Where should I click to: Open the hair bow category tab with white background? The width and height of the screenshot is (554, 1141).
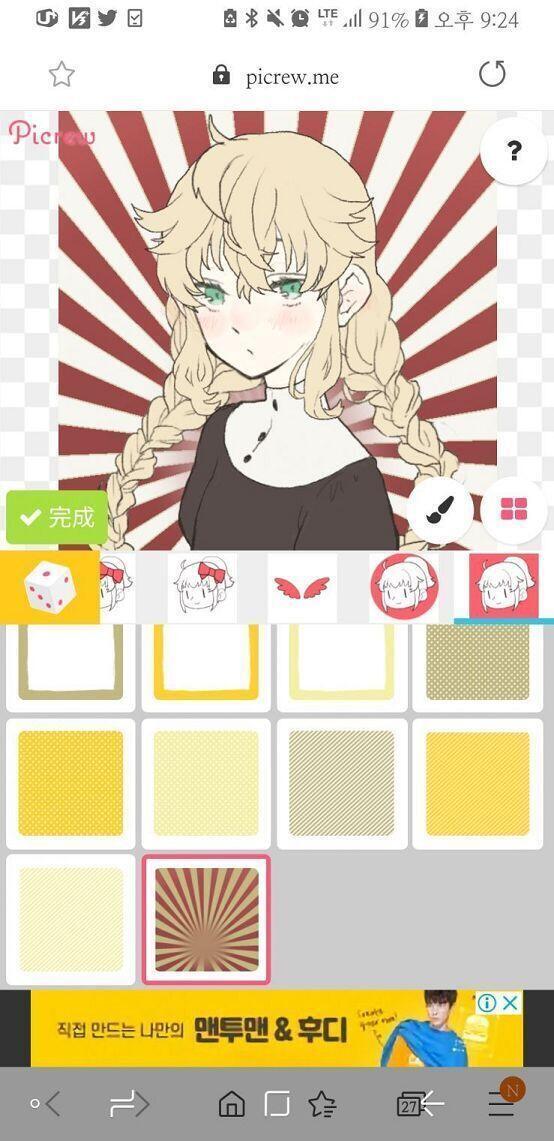pos(202,587)
